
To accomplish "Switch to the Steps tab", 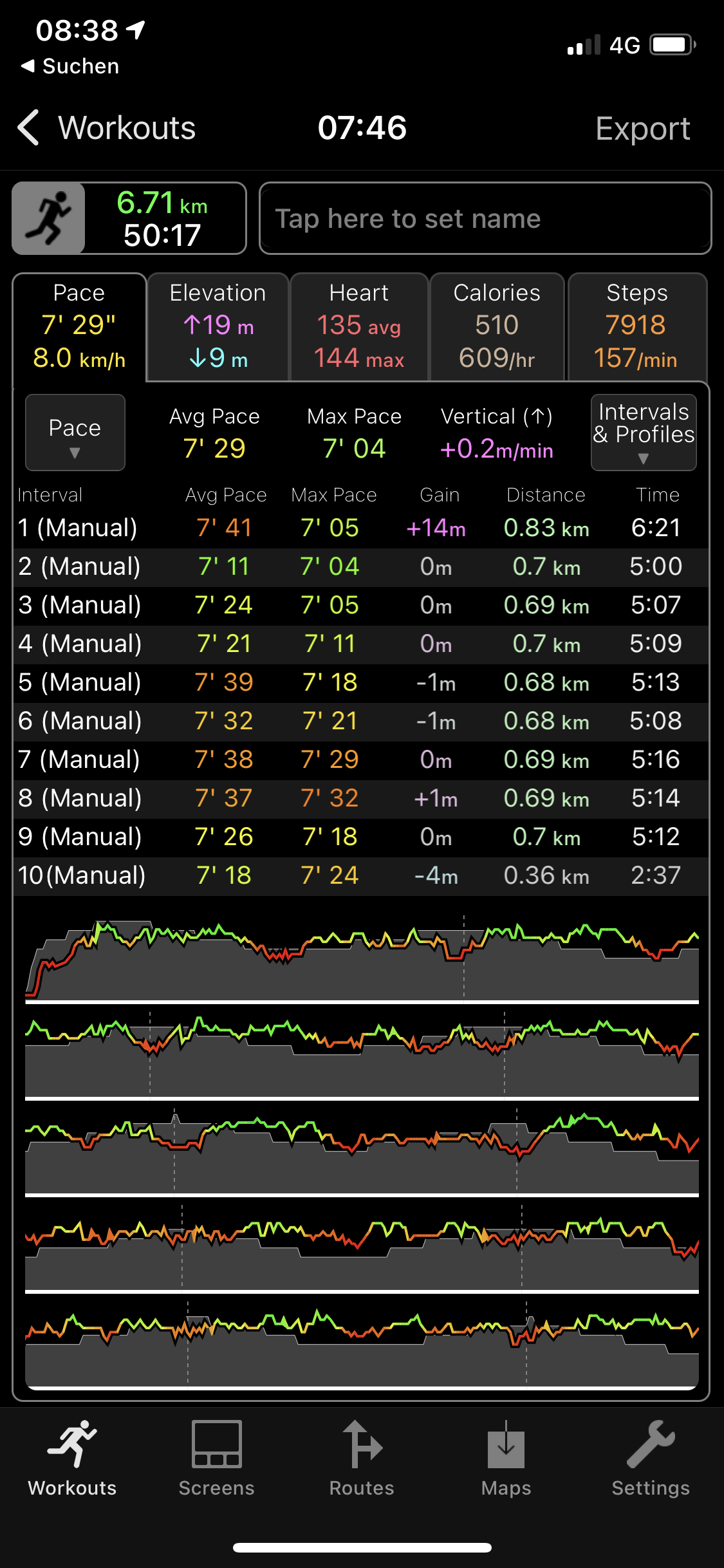I will pyautogui.click(x=636, y=327).
